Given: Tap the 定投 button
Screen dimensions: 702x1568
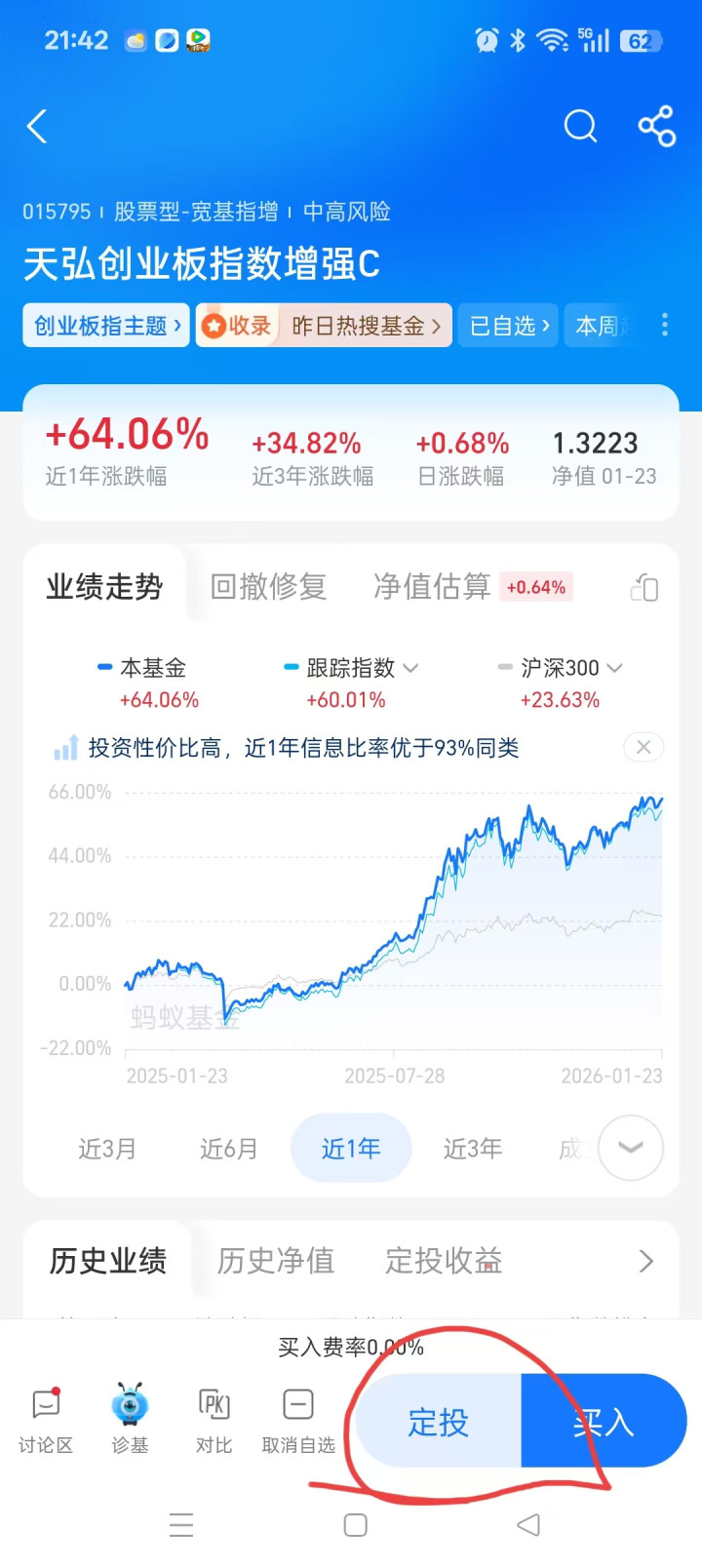Looking at the screenshot, I should tap(439, 1423).
